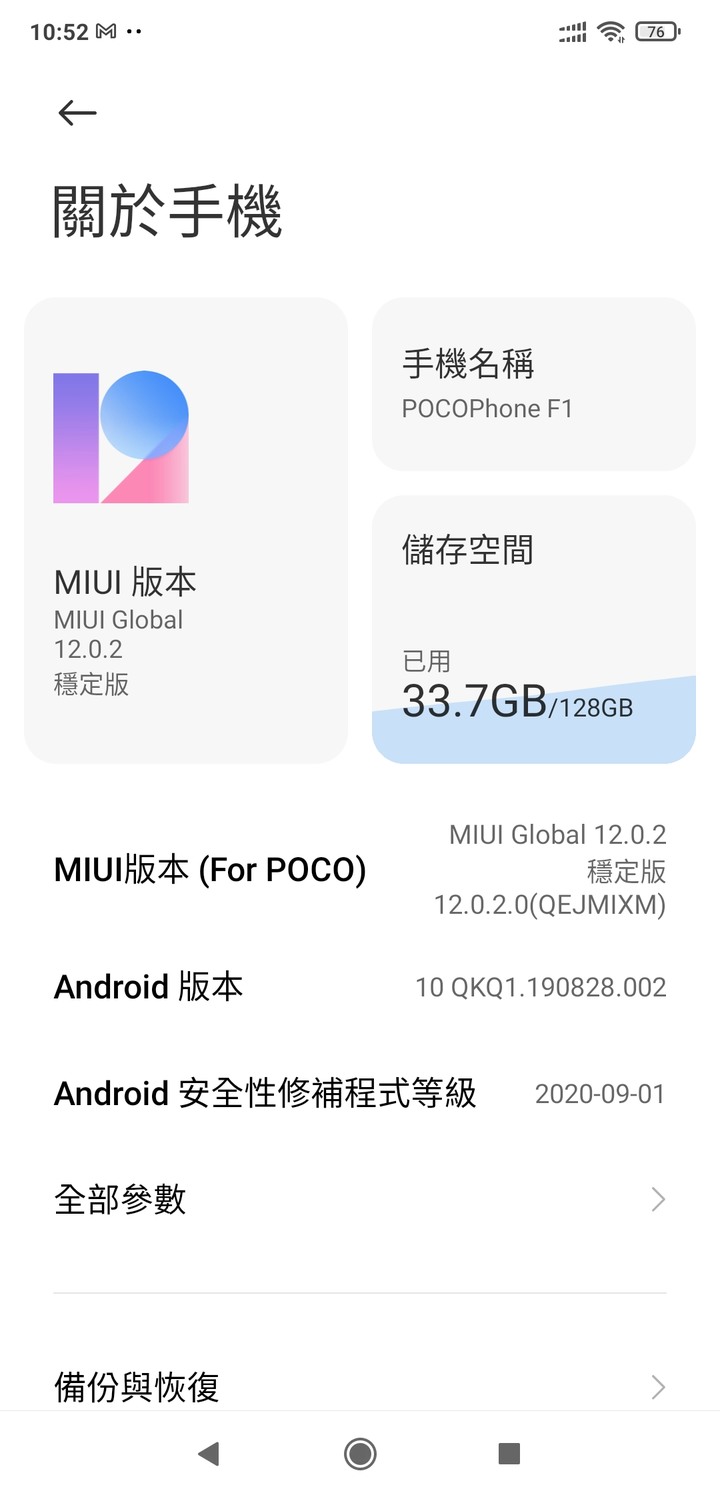This screenshot has width=720, height=1497.
Task: Tap the navigation back triangle button
Action: point(210,1452)
